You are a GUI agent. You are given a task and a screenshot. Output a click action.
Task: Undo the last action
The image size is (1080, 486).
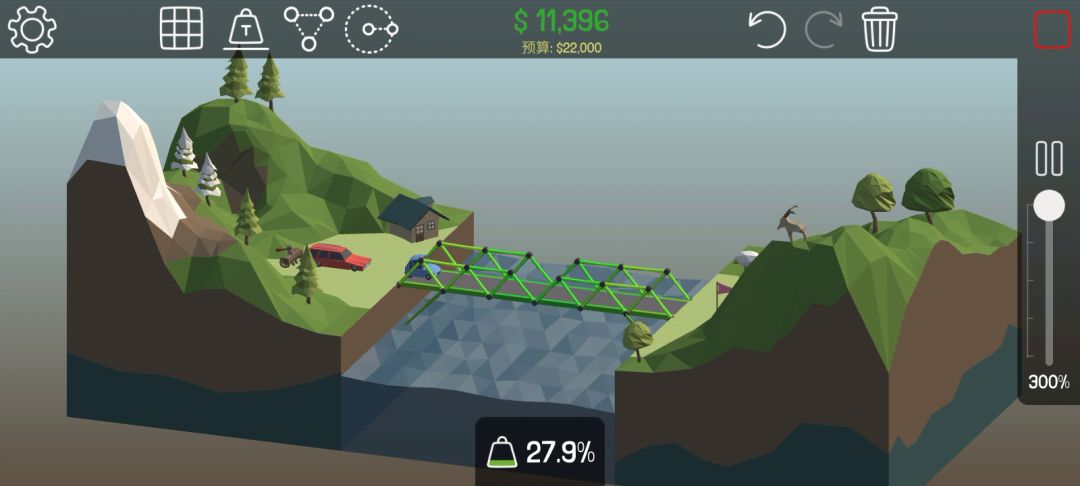767,29
